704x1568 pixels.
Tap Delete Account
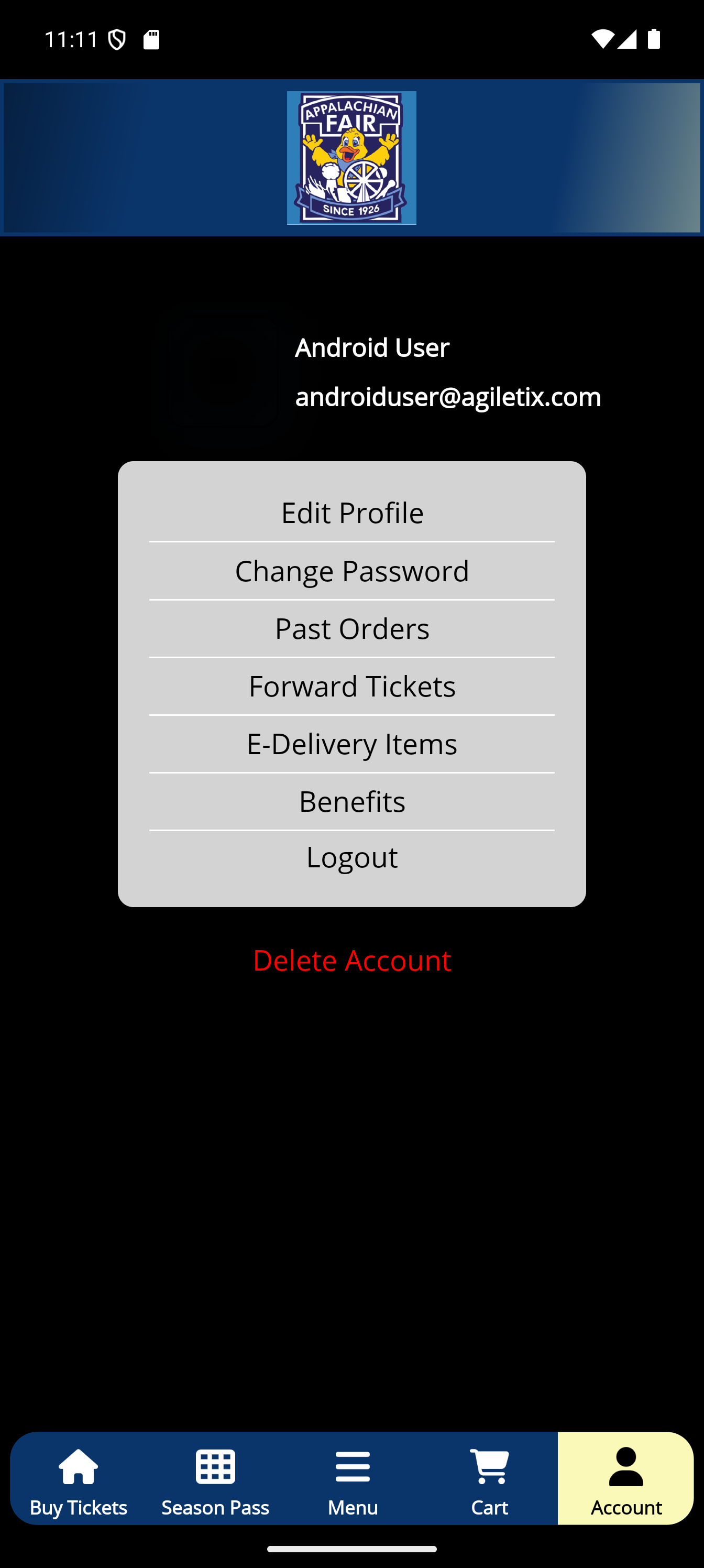pos(351,960)
